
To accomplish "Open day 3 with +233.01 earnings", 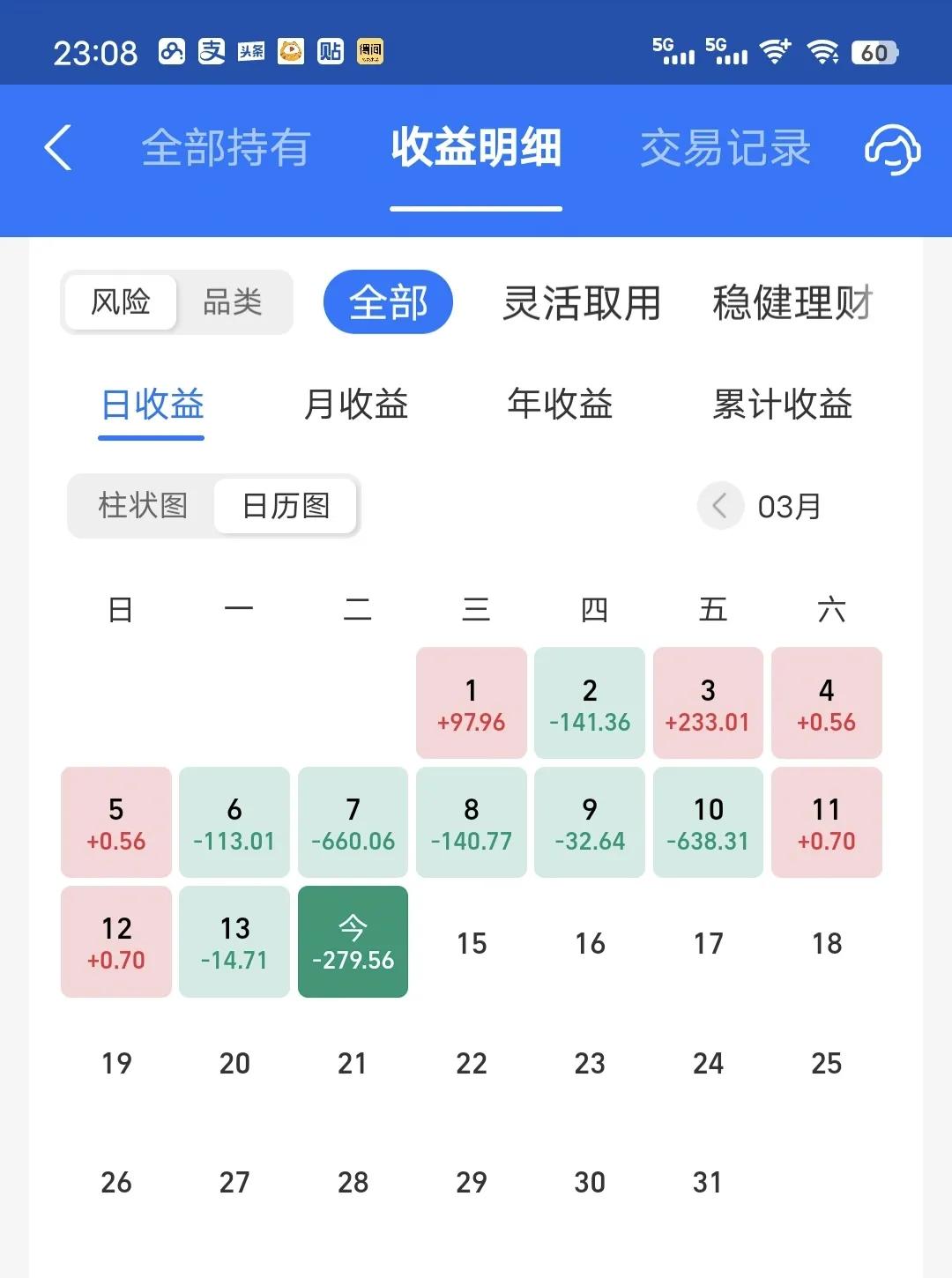I will (x=708, y=703).
